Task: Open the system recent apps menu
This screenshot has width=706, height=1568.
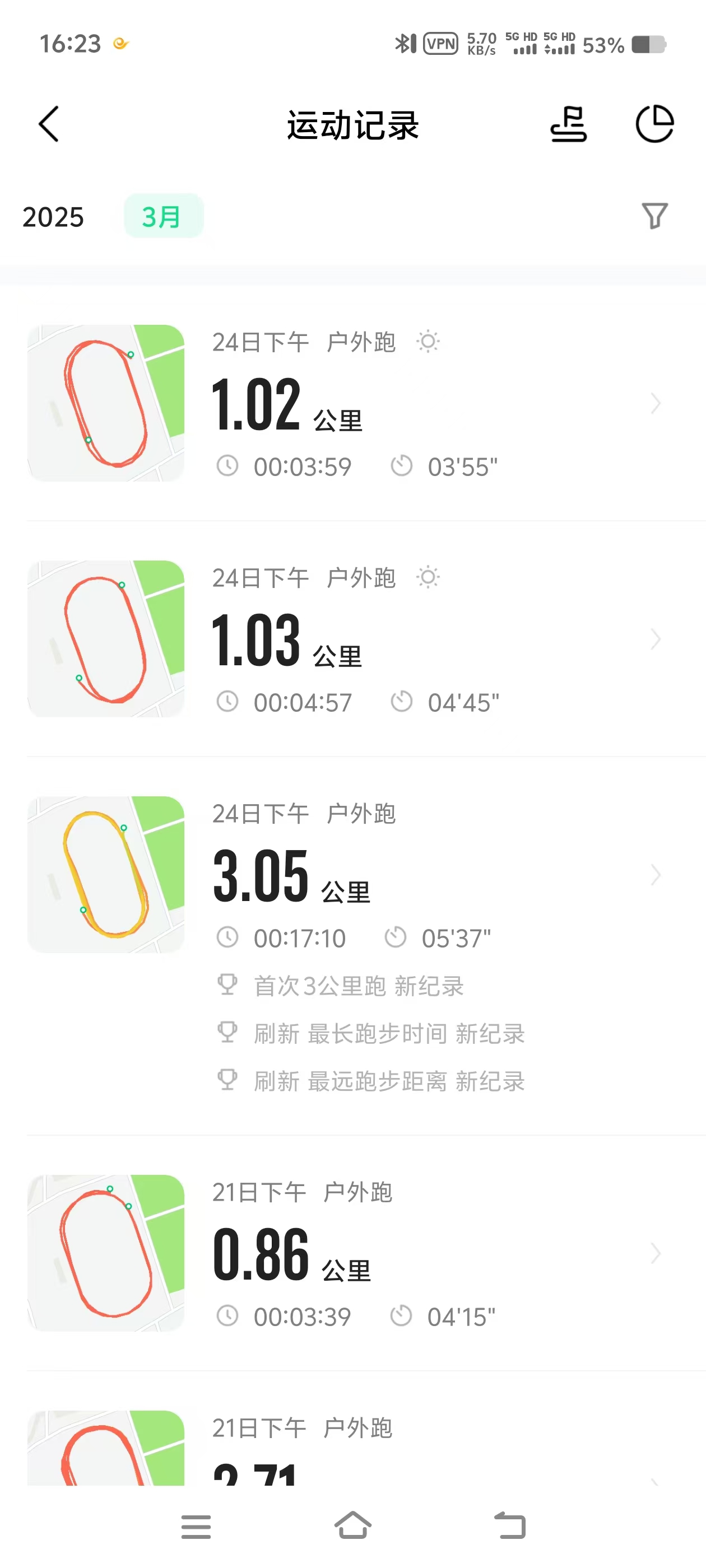Action: click(196, 1527)
